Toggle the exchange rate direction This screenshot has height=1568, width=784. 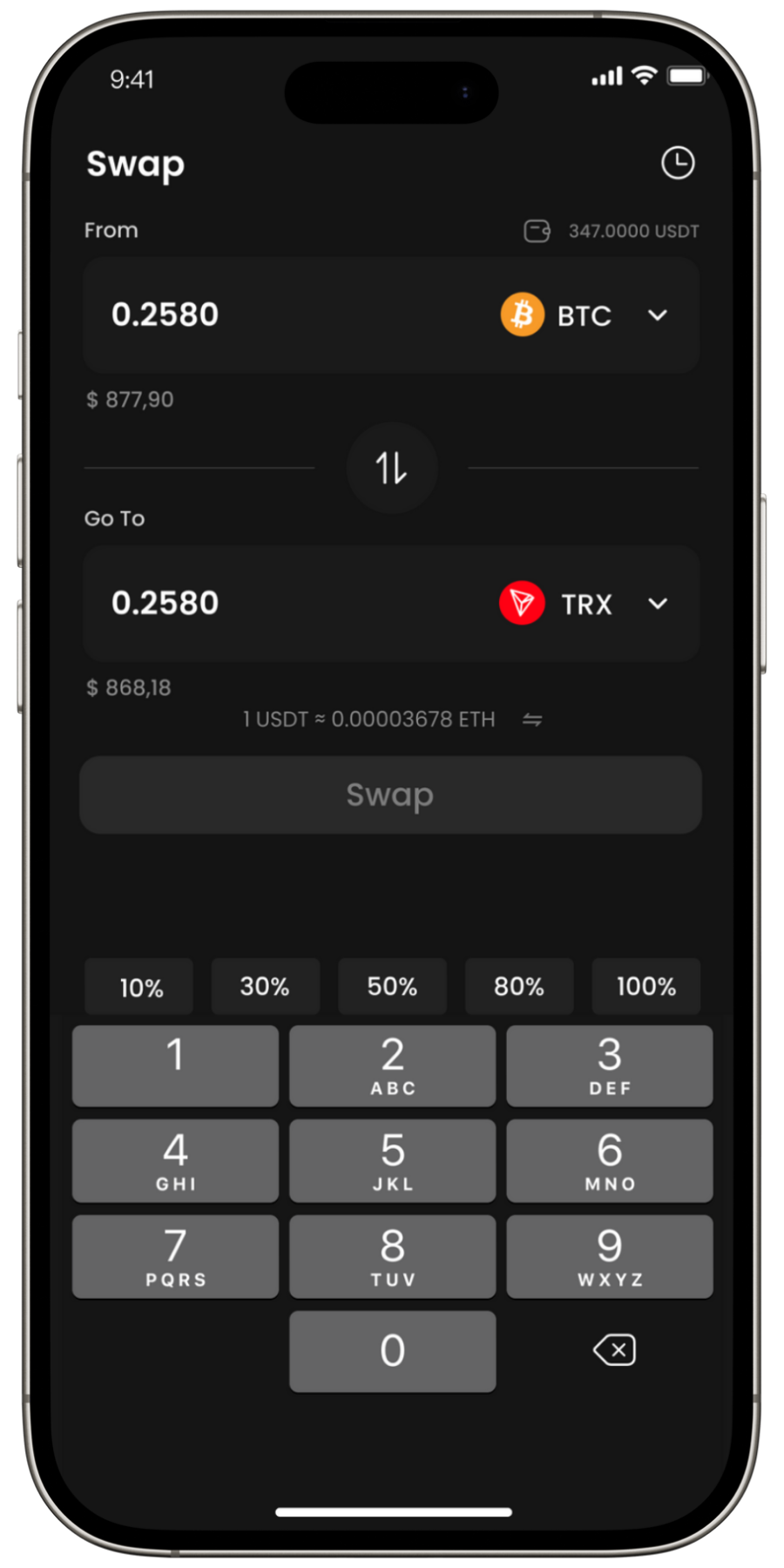click(x=532, y=720)
